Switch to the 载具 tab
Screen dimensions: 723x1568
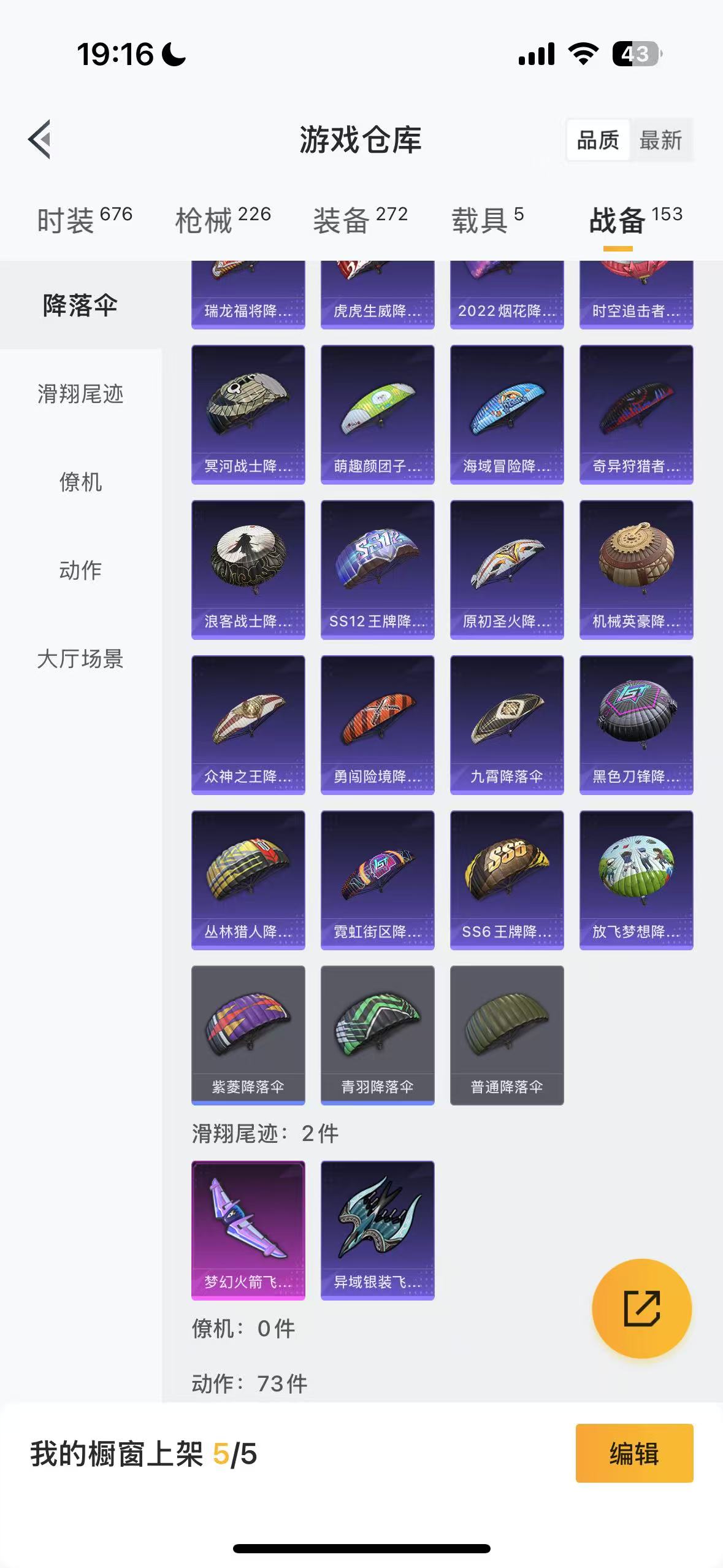click(x=488, y=219)
